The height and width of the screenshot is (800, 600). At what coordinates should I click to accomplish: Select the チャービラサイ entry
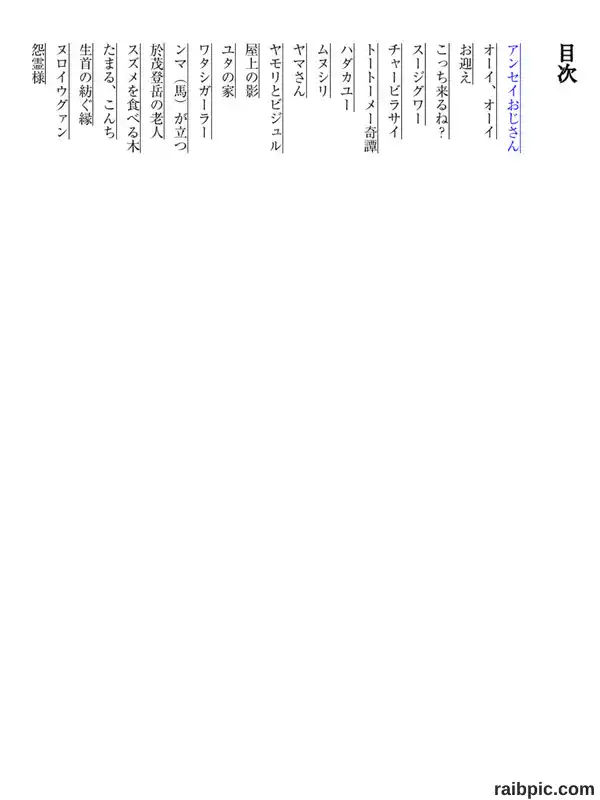(394, 91)
